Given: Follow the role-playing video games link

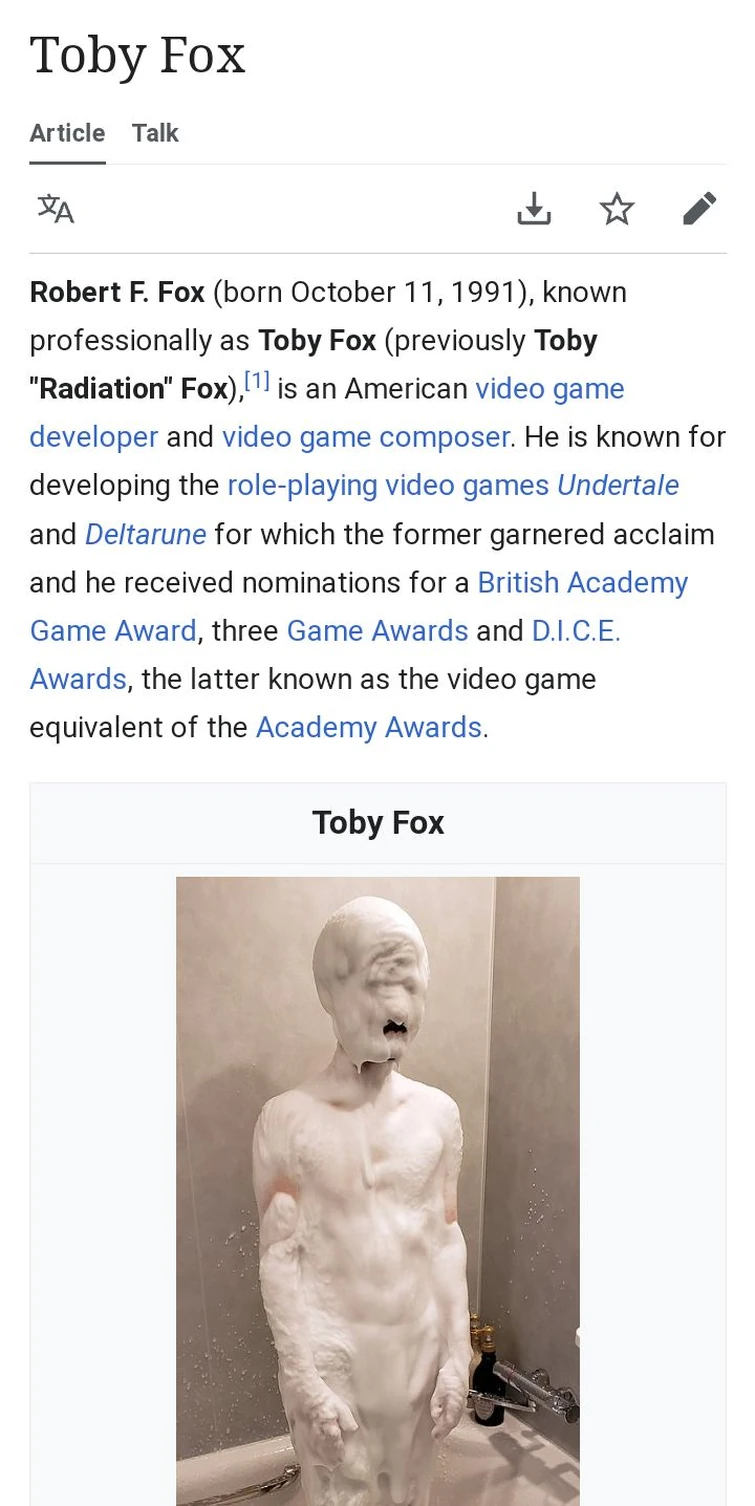Looking at the screenshot, I should (388, 485).
